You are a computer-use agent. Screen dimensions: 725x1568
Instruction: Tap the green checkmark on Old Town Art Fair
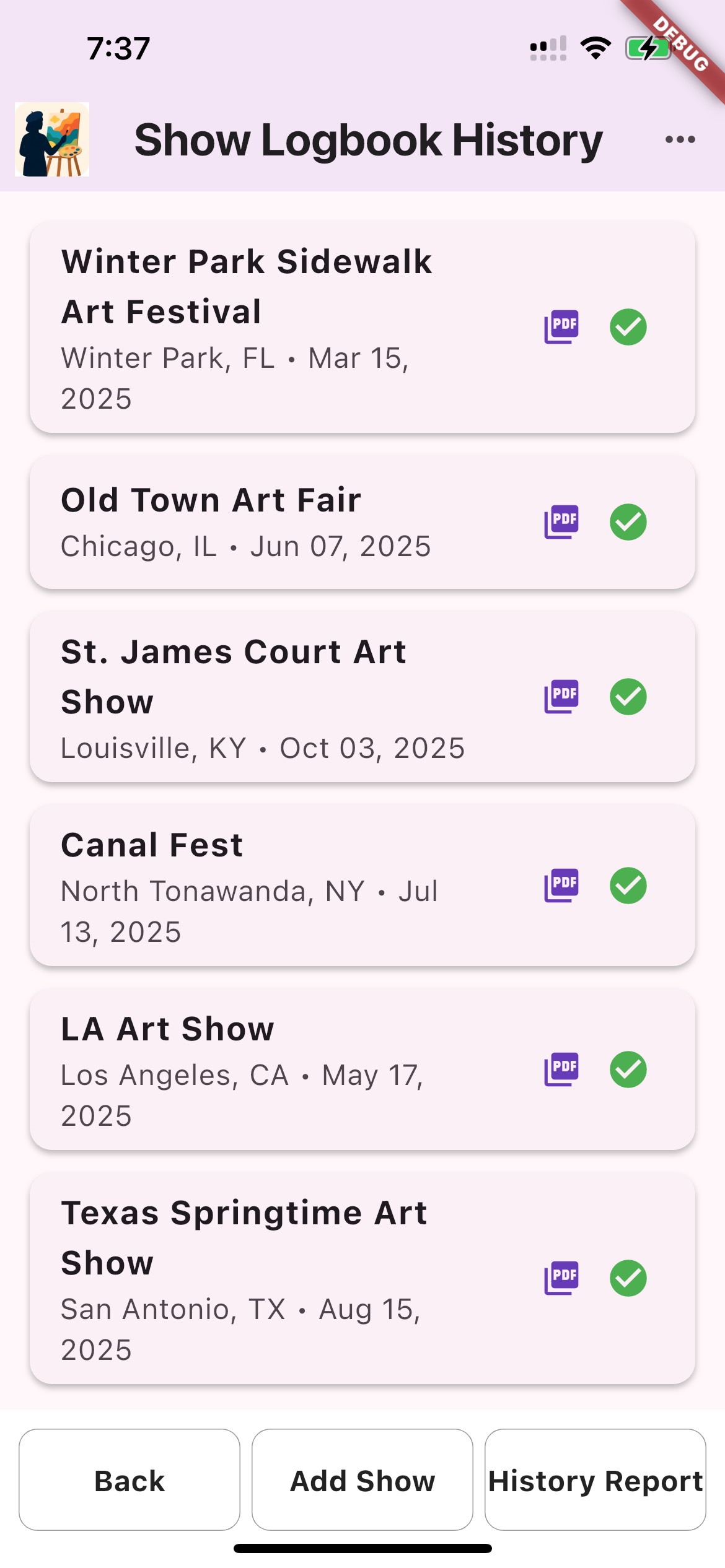coord(628,522)
